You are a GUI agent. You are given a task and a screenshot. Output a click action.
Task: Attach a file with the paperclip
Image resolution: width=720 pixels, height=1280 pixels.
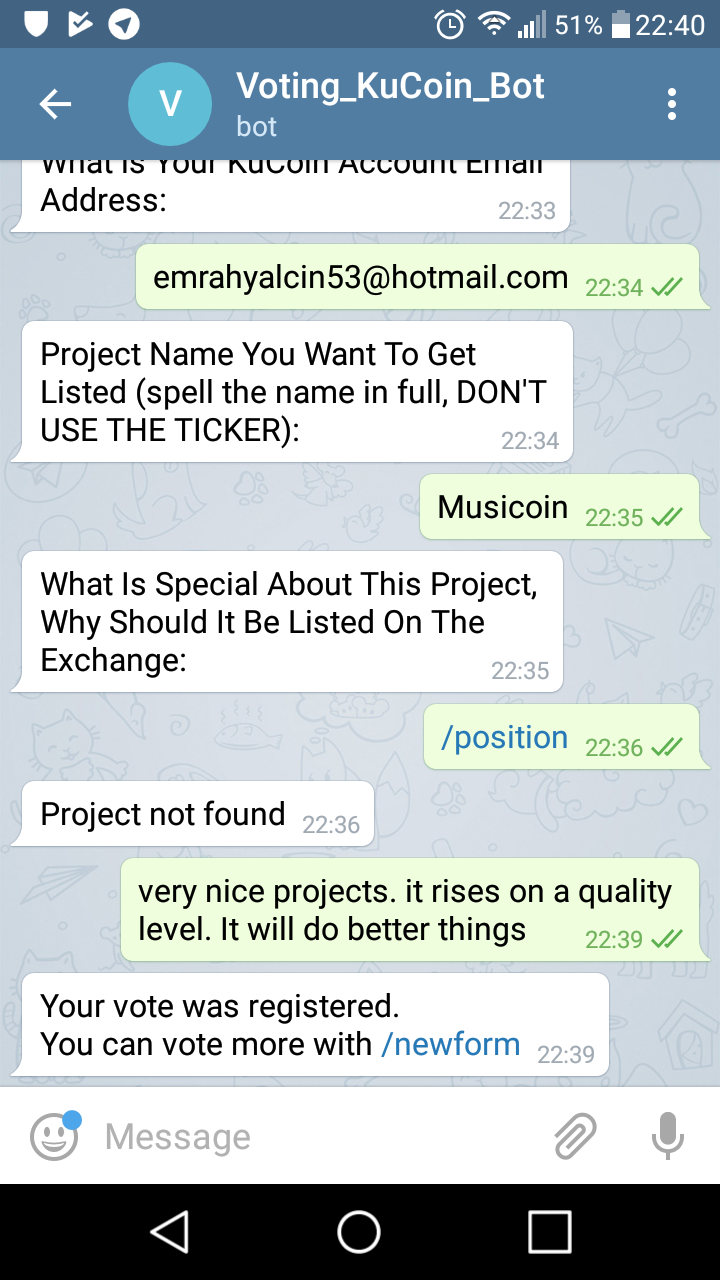(x=575, y=1136)
